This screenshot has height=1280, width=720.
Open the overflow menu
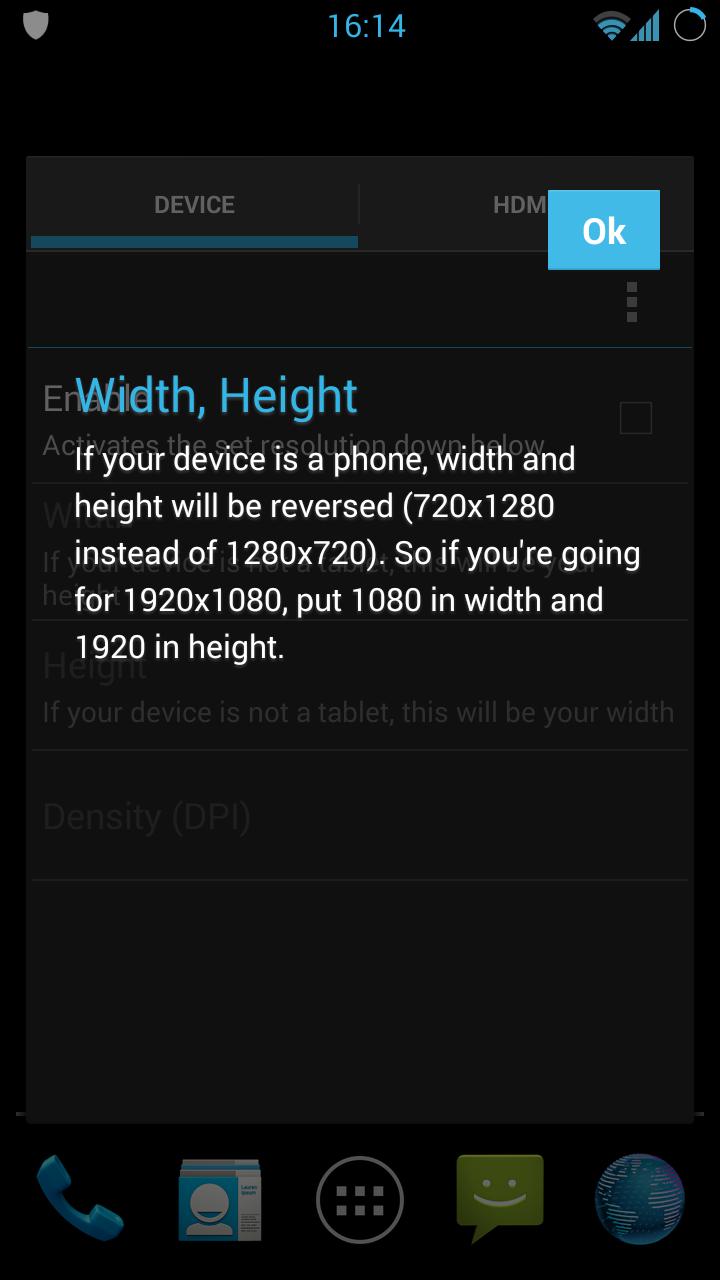point(631,302)
